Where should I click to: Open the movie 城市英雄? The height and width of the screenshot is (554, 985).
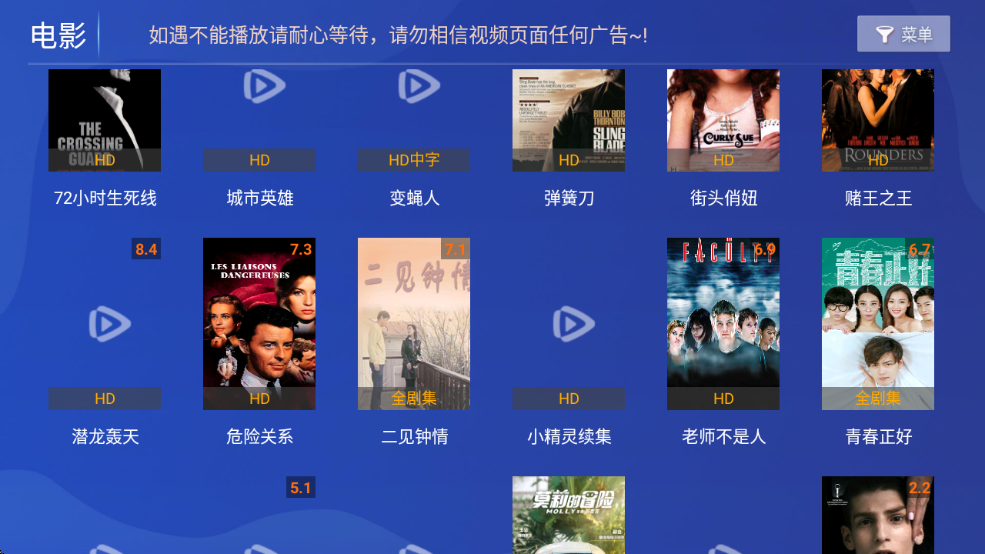[259, 121]
